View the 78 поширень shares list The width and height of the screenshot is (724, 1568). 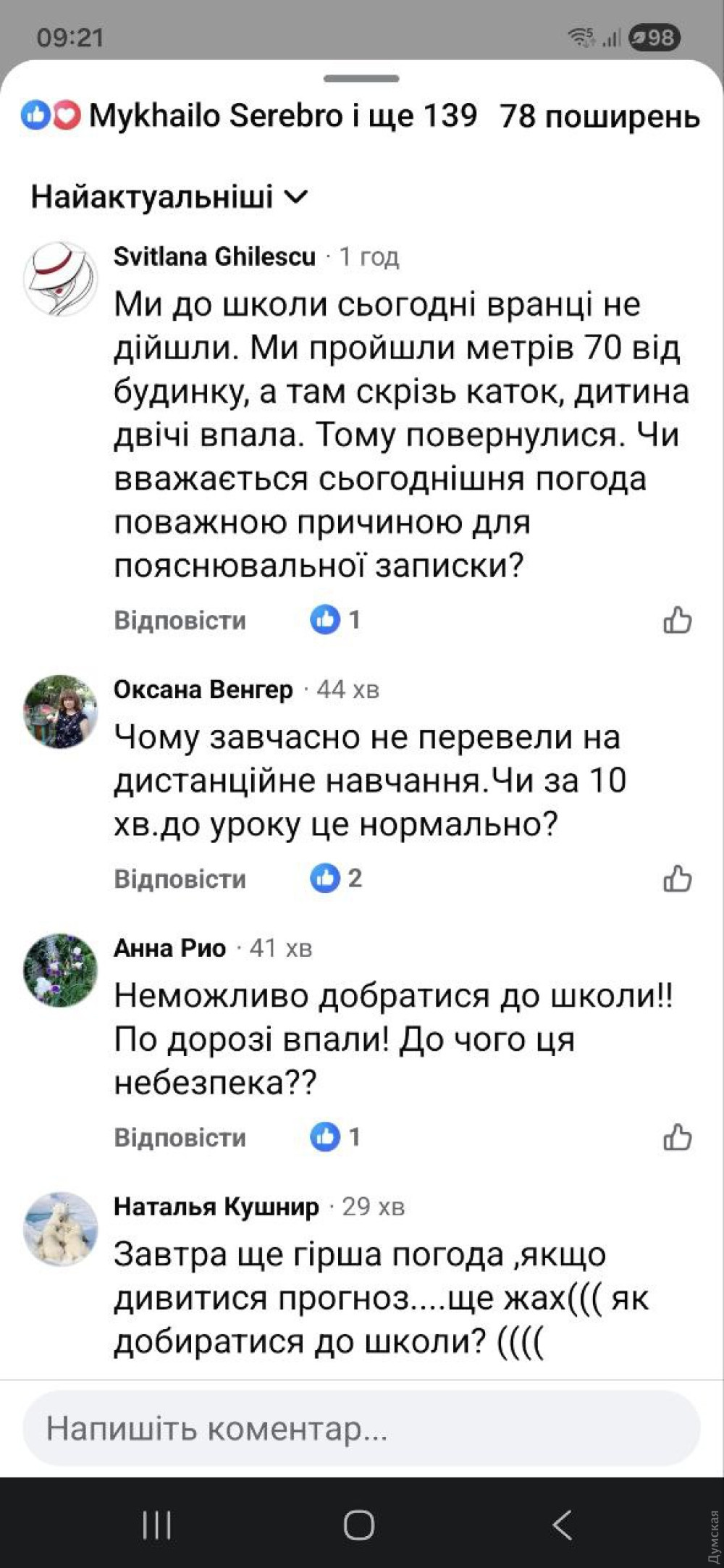click(x=599, y=116)
